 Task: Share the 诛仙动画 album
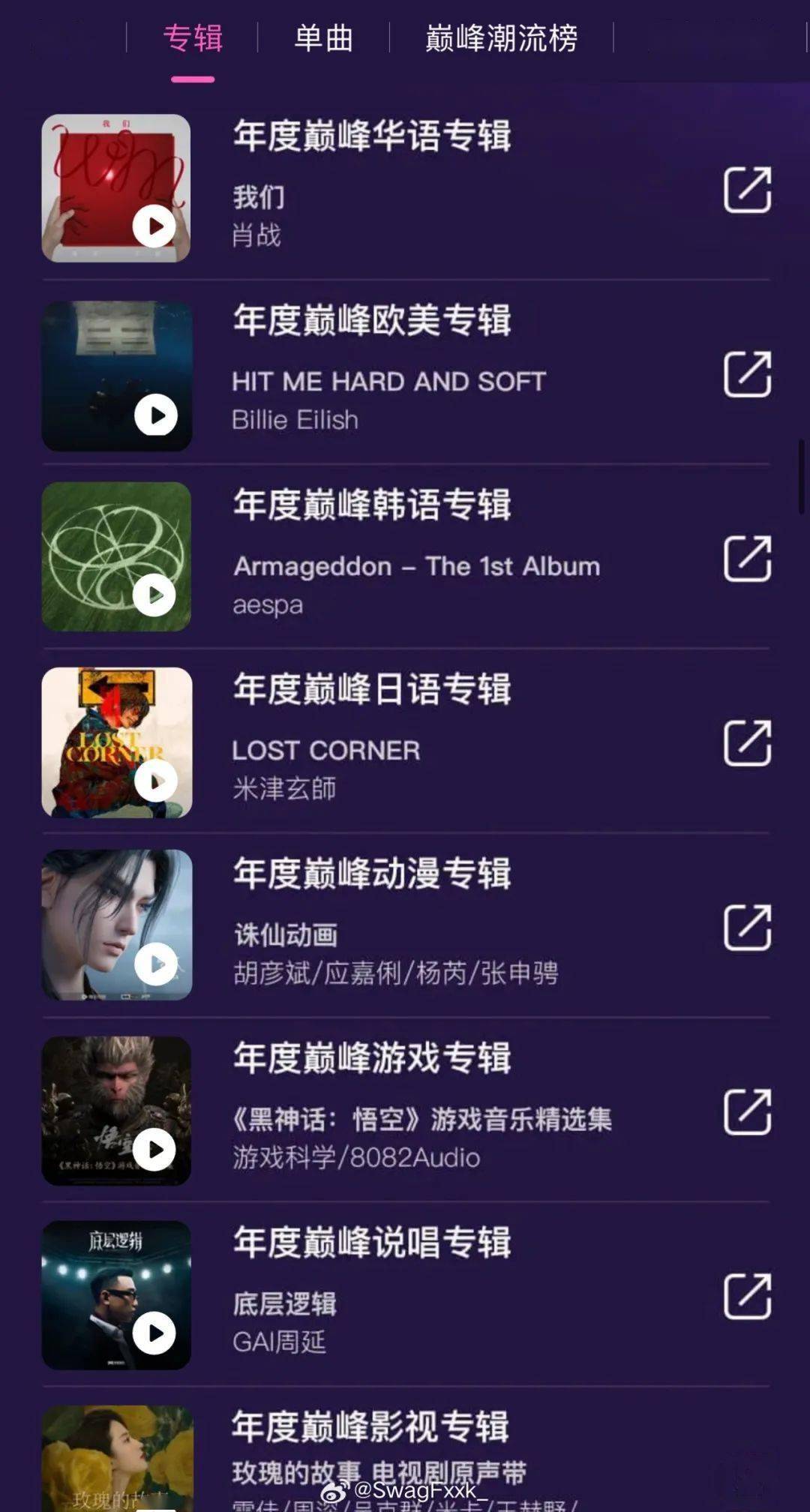[x=747, y=928]
